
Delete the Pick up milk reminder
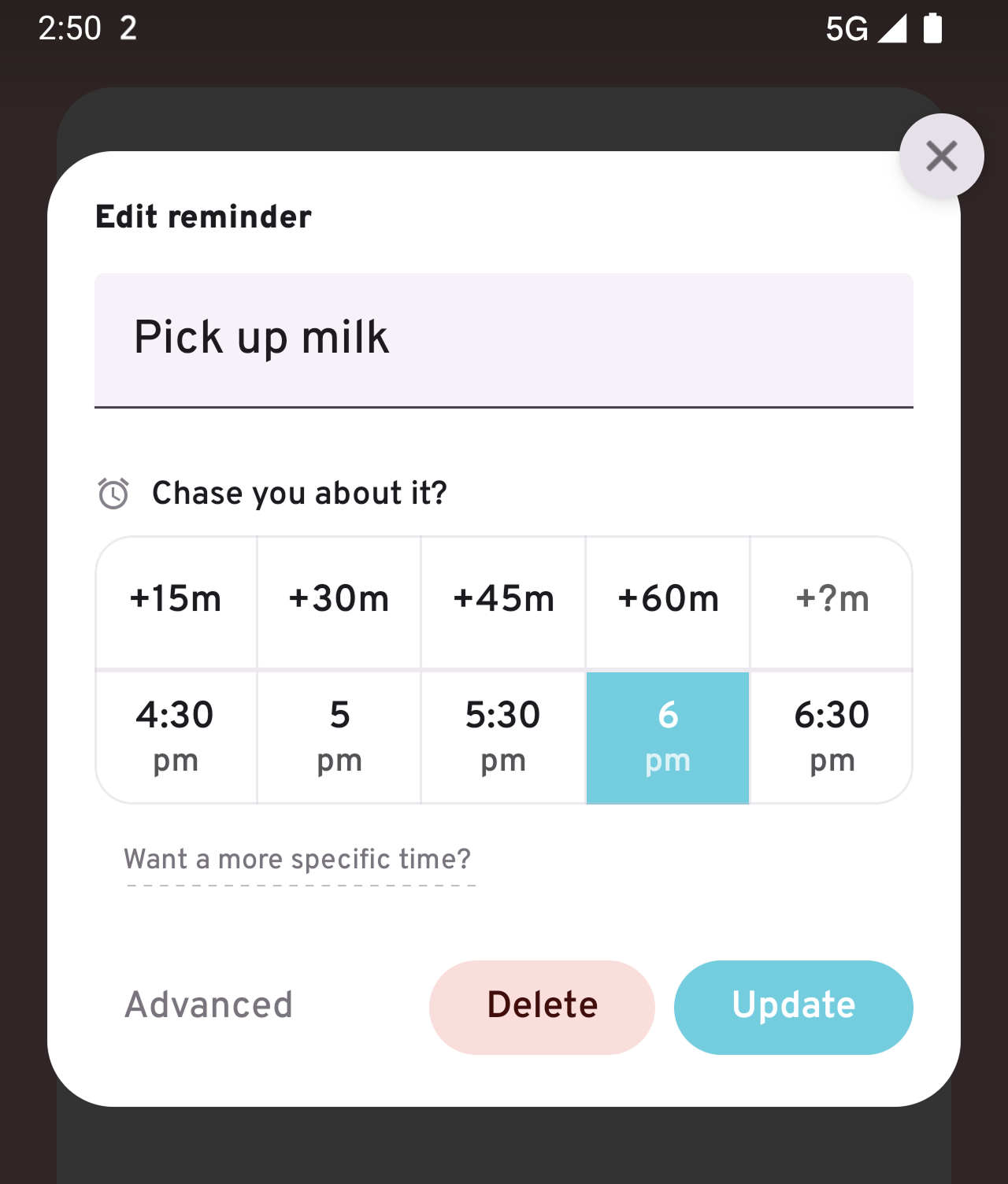click(x=542, y=1005)
